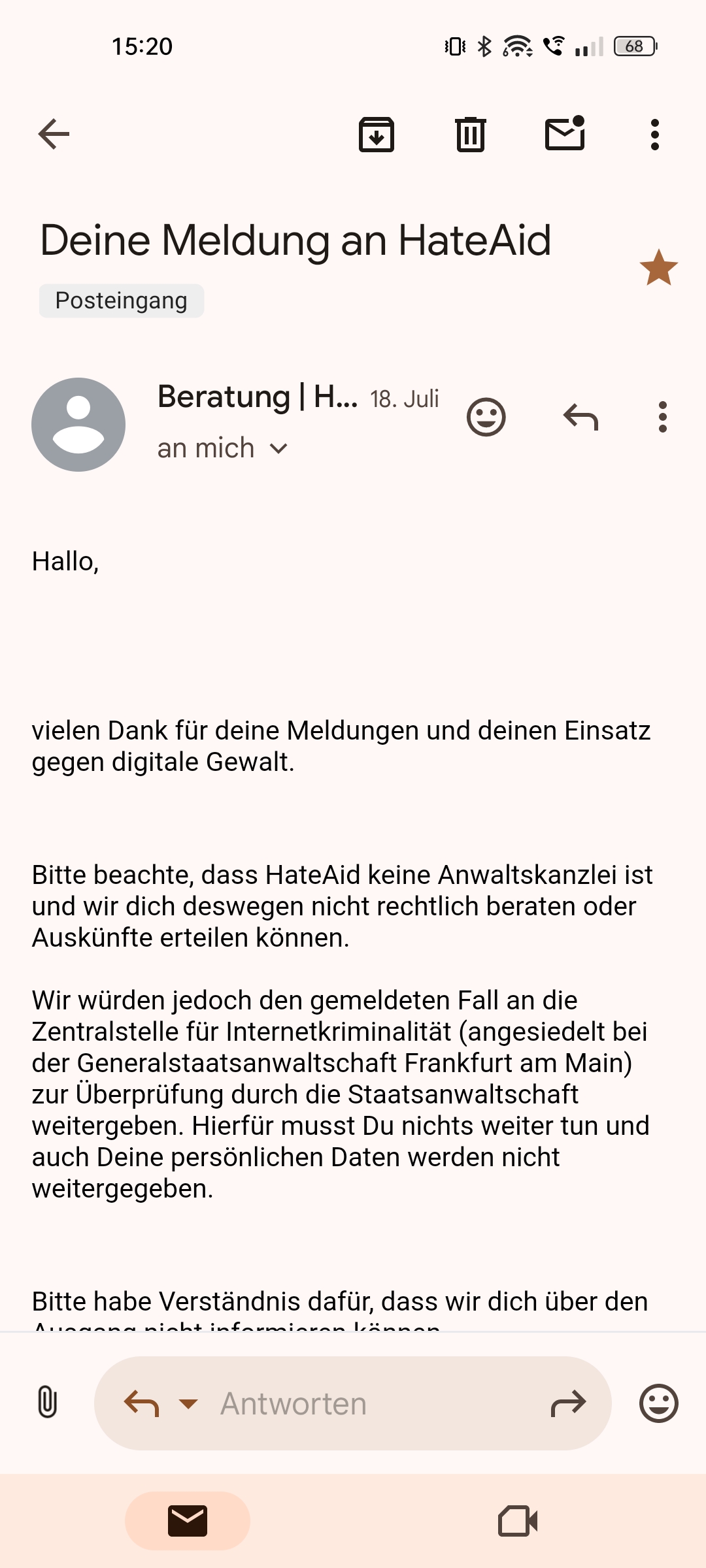Open the top overflow menu

tap(654, 135)
